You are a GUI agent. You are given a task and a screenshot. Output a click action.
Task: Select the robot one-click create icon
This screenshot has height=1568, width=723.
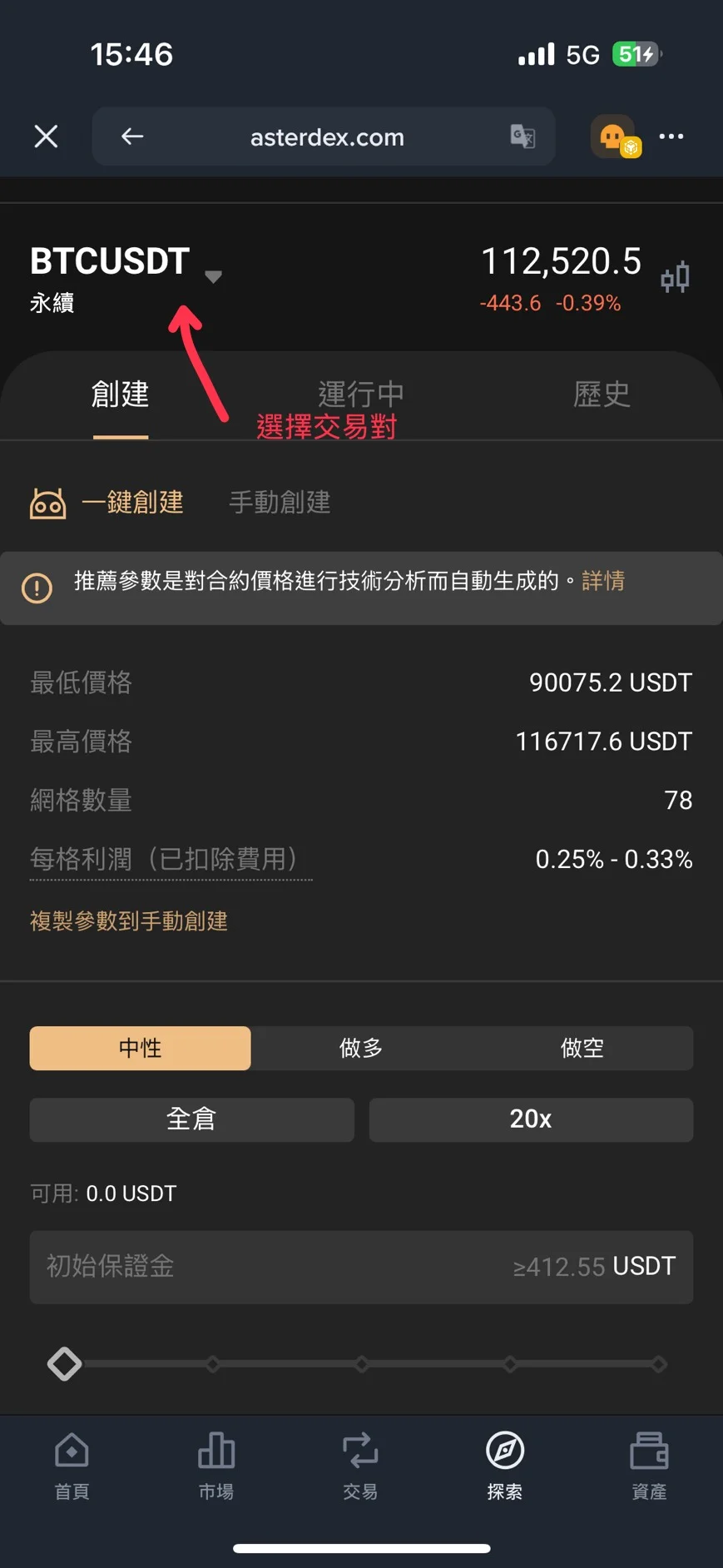click(47, 503)
